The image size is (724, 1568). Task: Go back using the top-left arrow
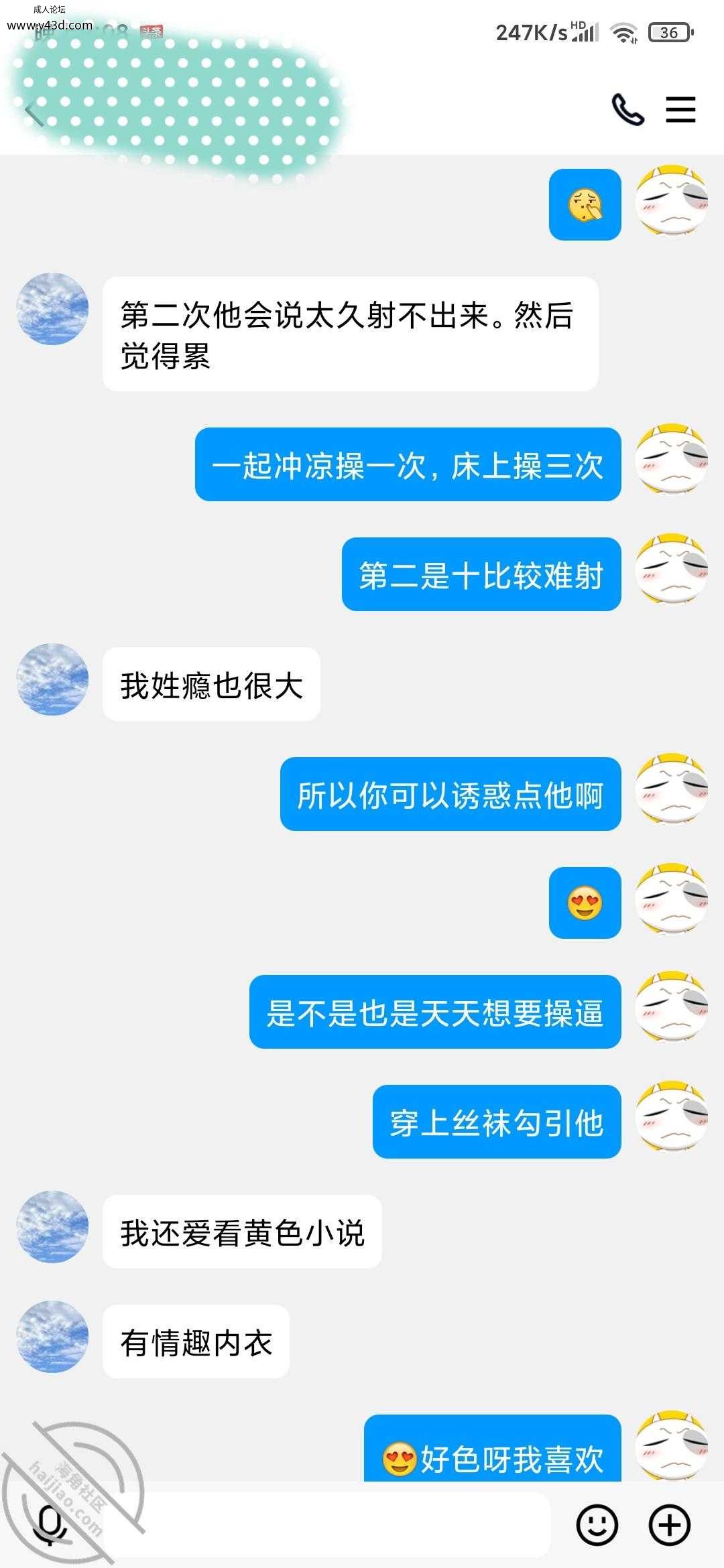coord(34,113)
